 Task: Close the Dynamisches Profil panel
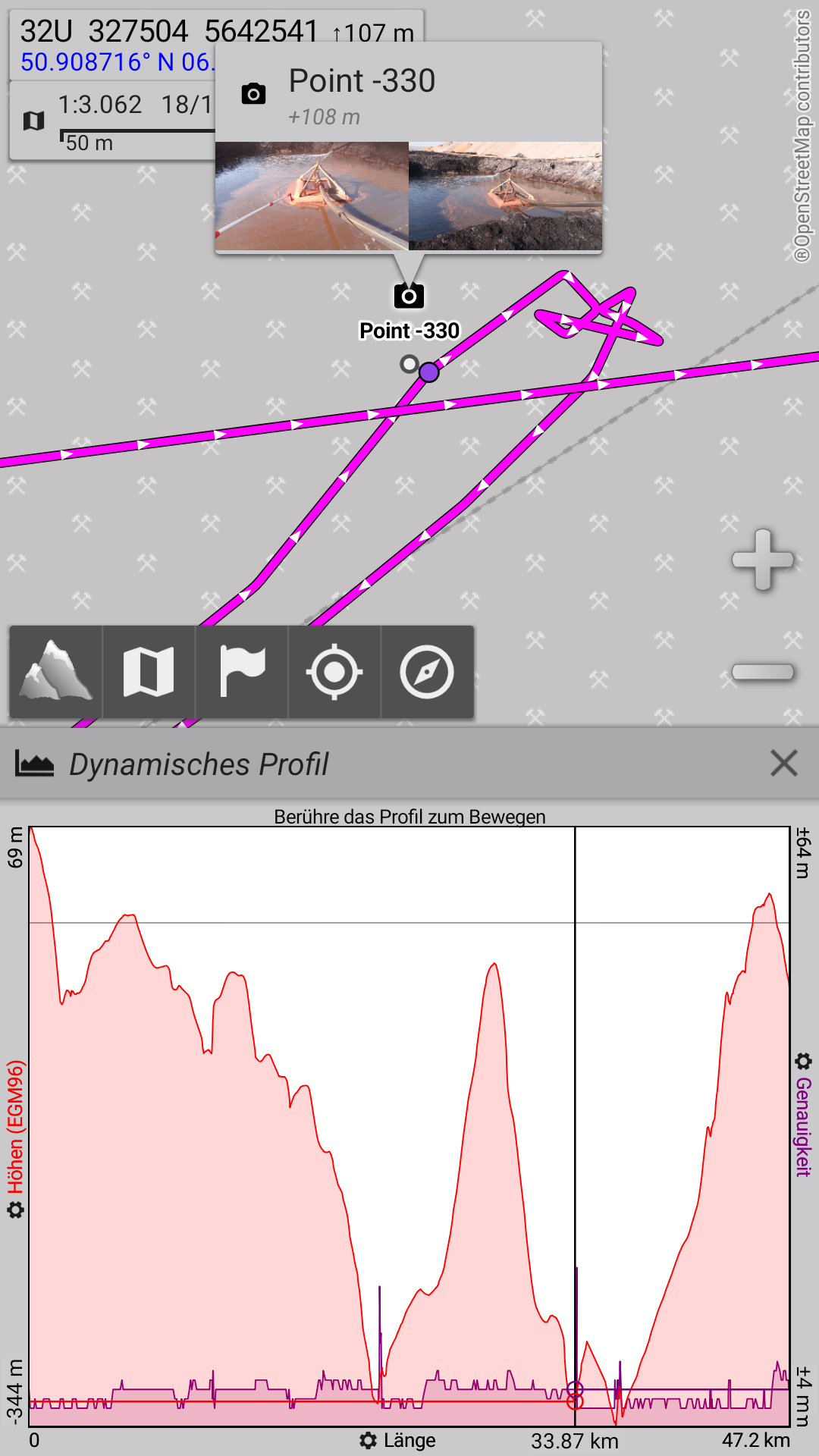point(783,763)
